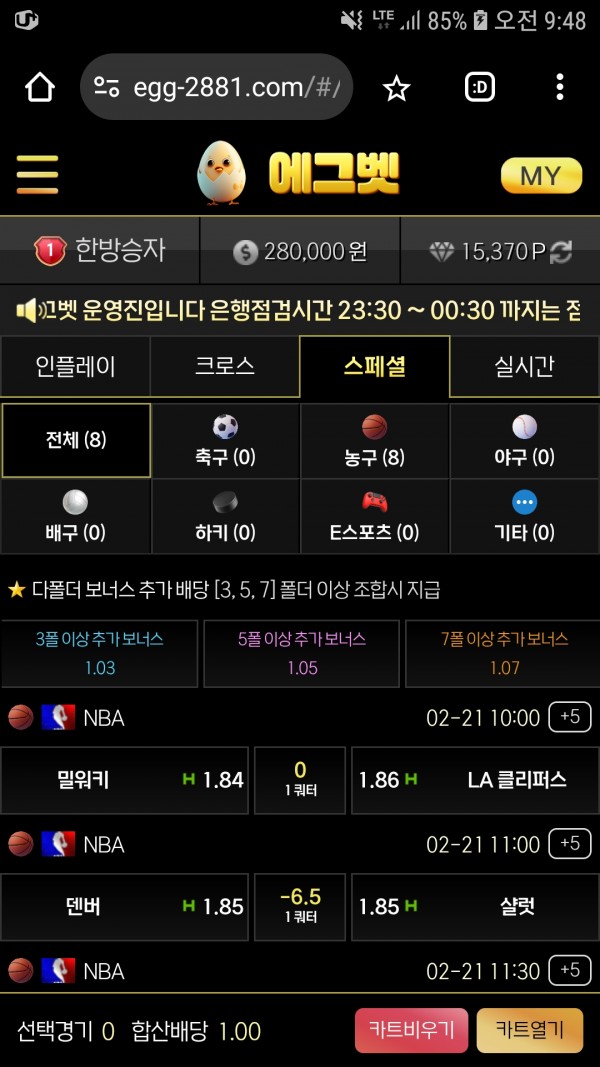600x1067 pixels.
Task: Filter by 축구 (0) category
Action: [226, 441]
